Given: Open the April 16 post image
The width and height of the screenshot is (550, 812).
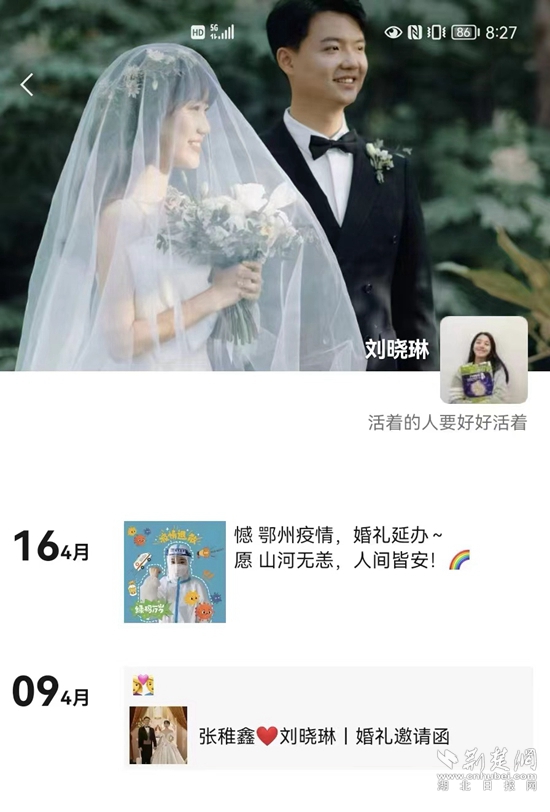Looking at the screenshot, I should tap(175, 572).
